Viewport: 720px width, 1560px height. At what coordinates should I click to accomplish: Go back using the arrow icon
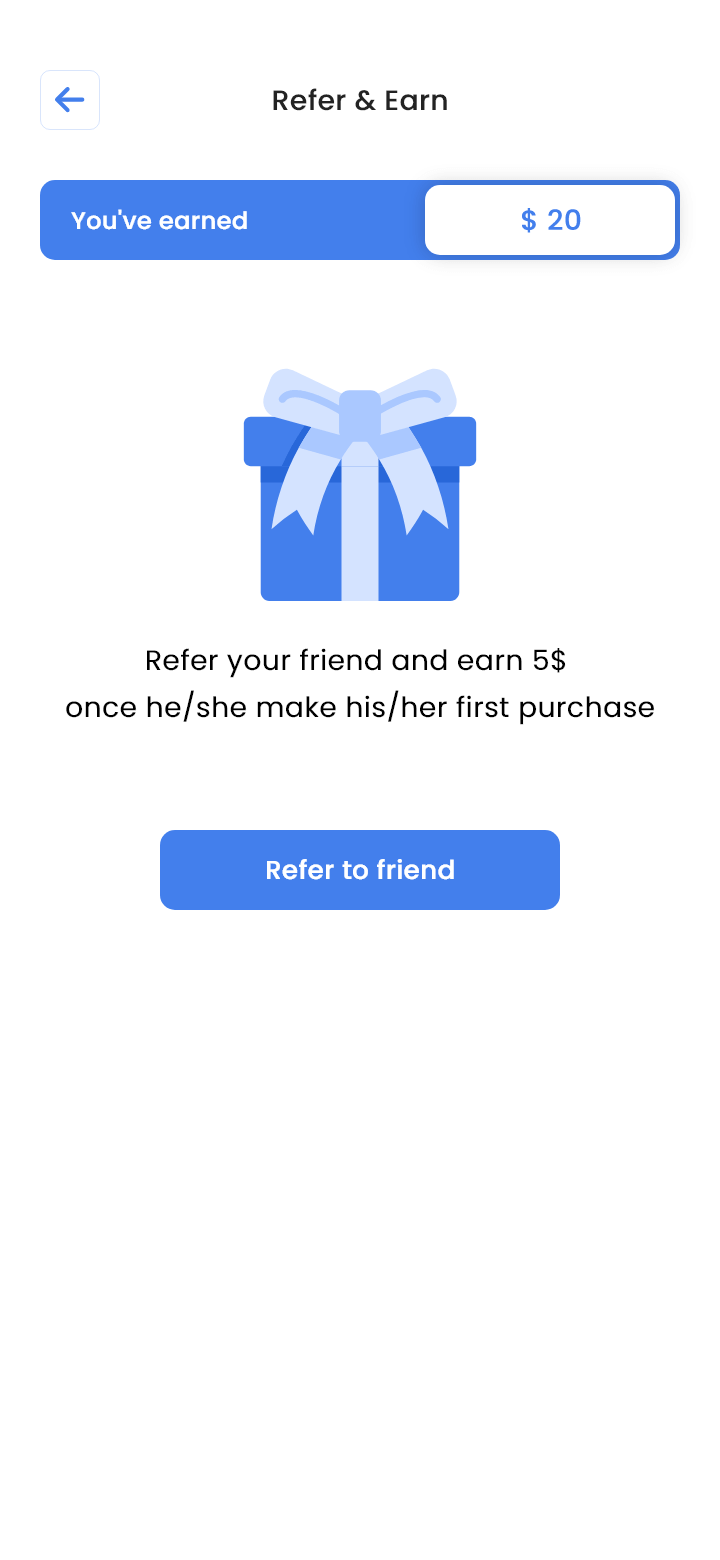70,100
